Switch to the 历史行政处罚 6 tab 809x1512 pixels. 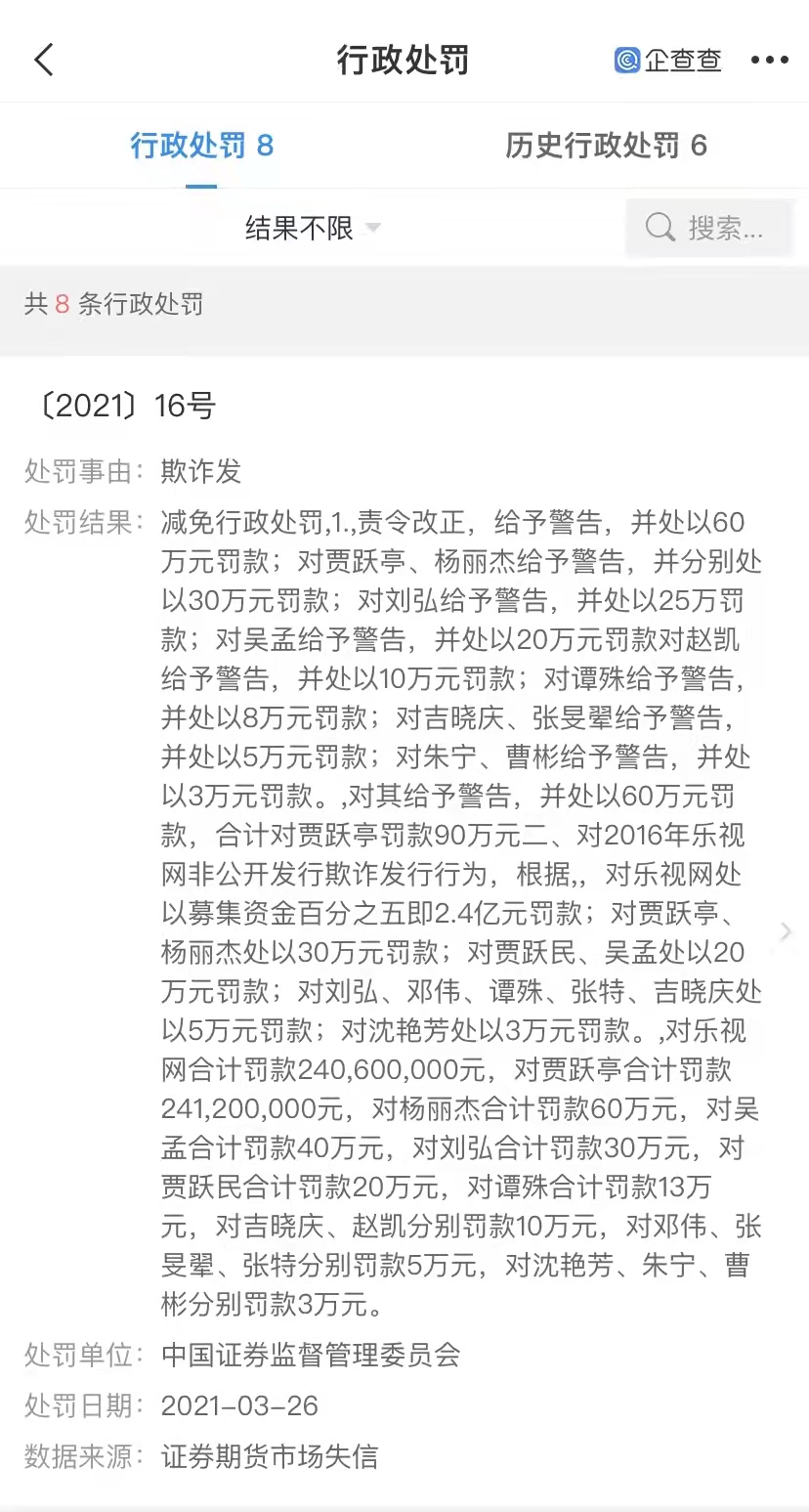tap(606, 146)
